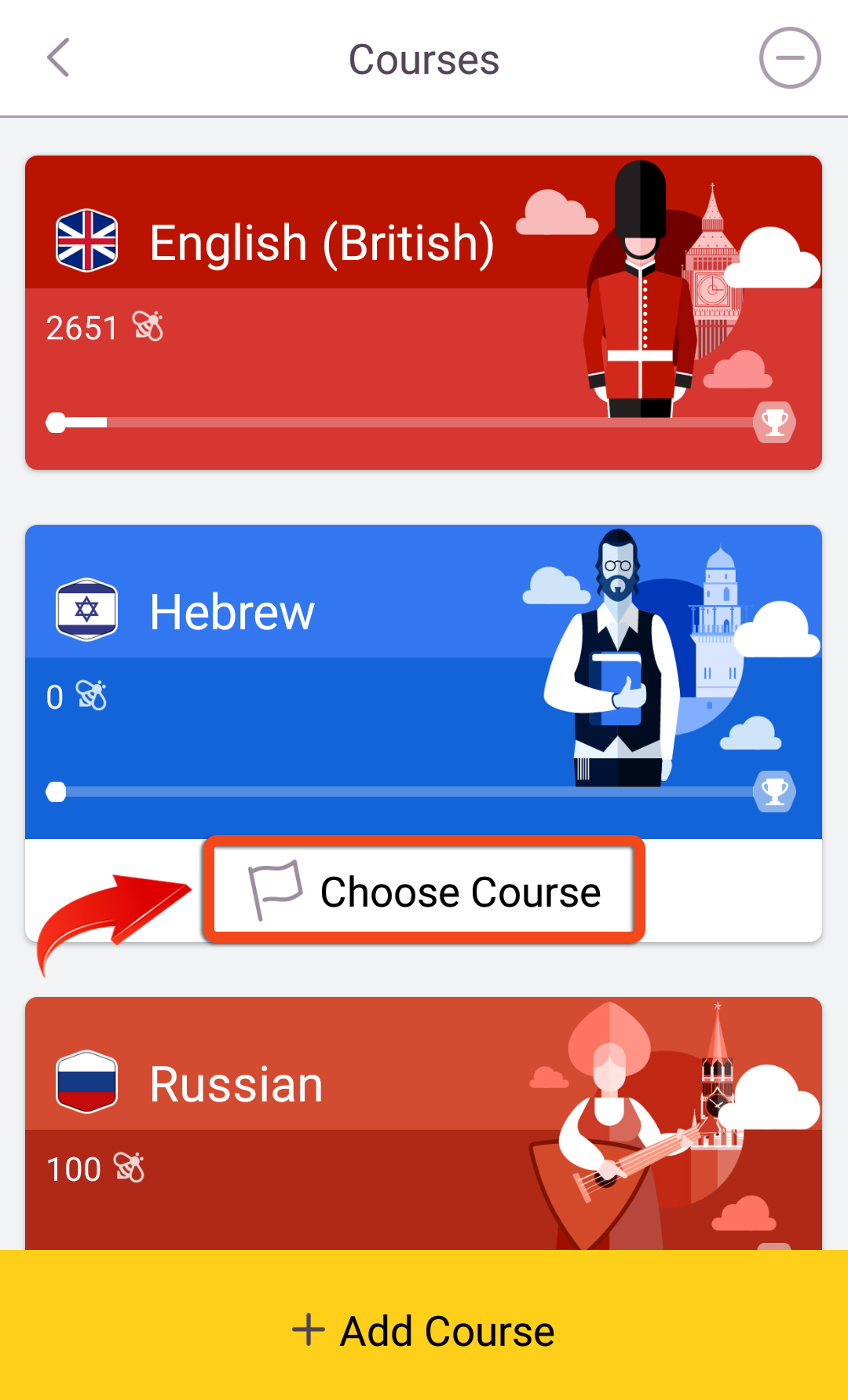Image resolution: width=848 pixels, height=1400 pixels.
Task: Open the Russian course card
Action: click(x=423, y=1123)
